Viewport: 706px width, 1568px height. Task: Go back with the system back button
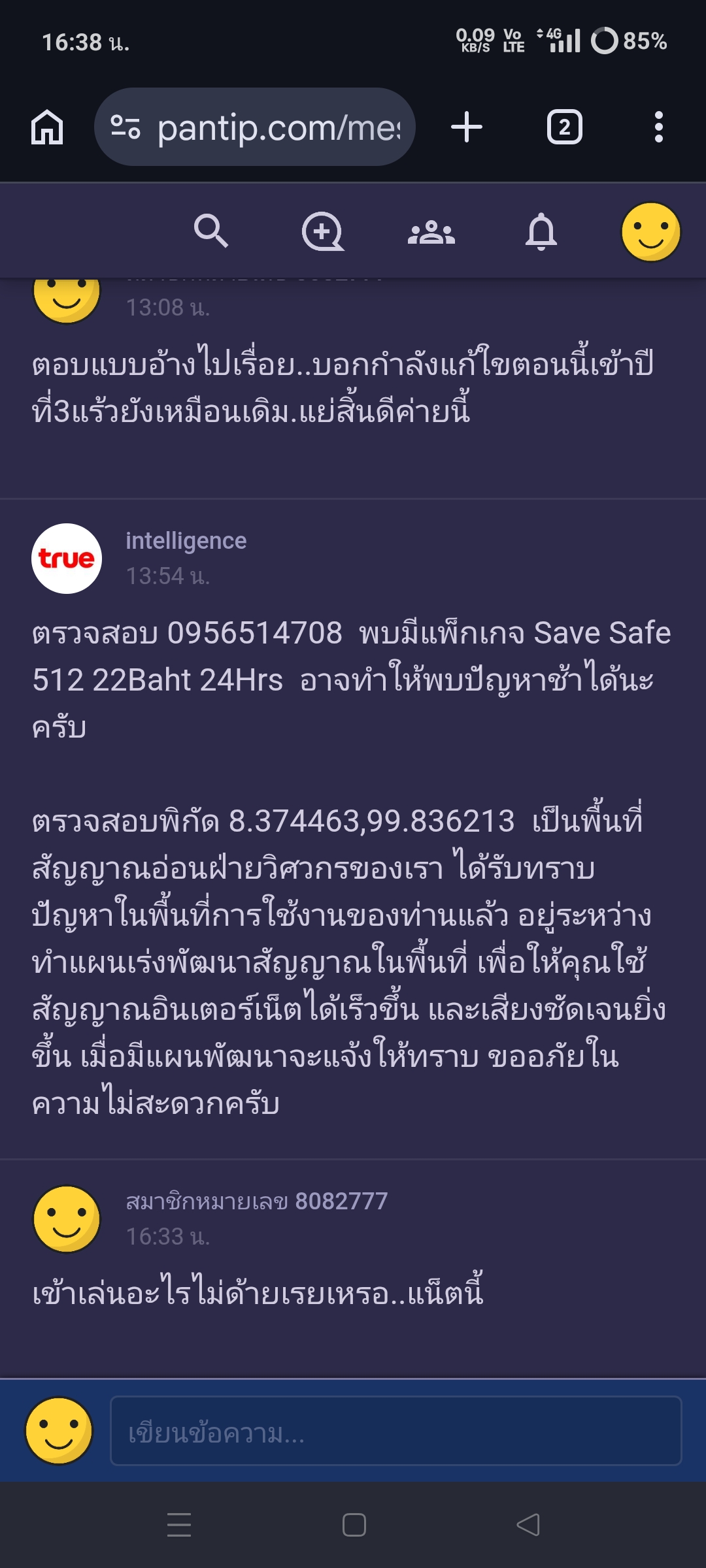[x=528, y=1525]
